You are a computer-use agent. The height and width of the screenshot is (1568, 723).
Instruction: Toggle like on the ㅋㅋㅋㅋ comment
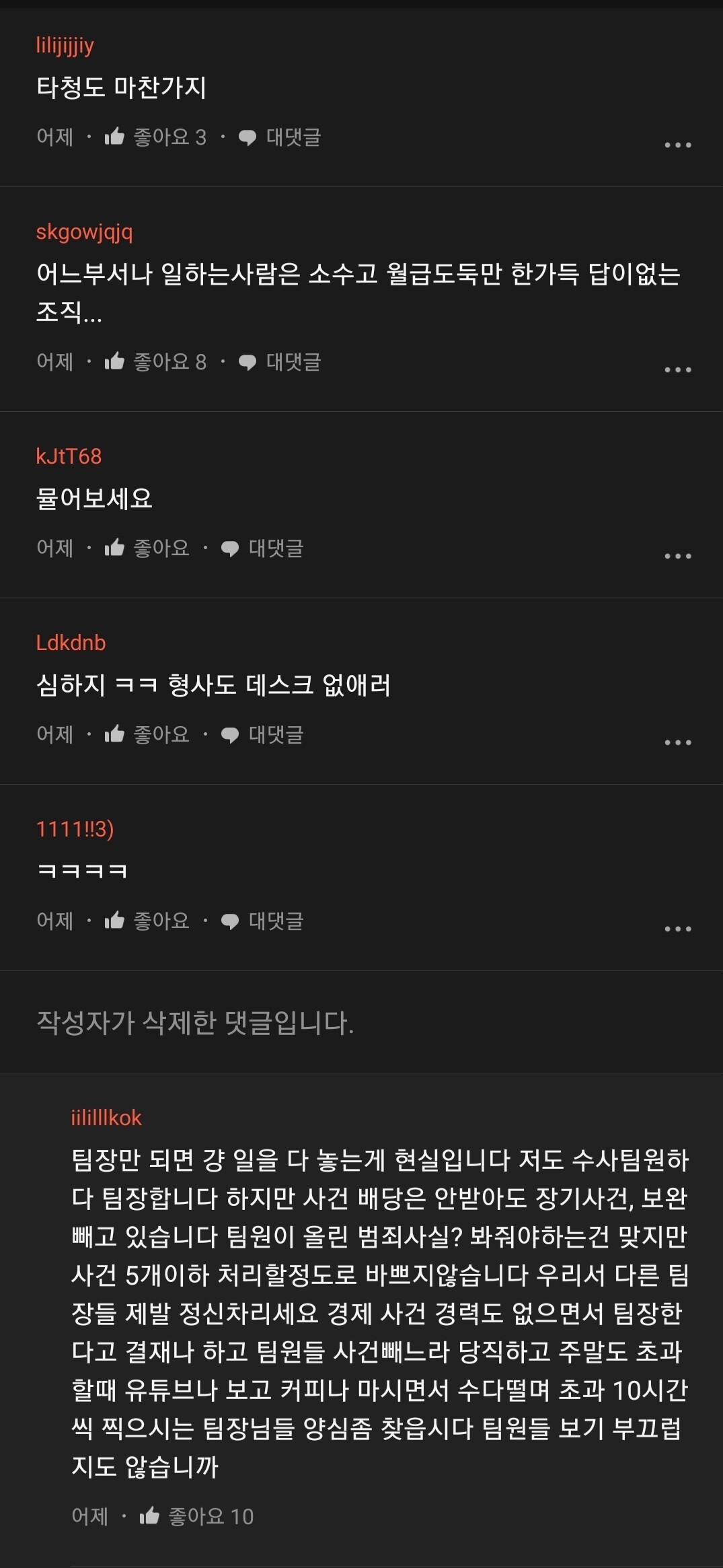[x=116, y=921]
